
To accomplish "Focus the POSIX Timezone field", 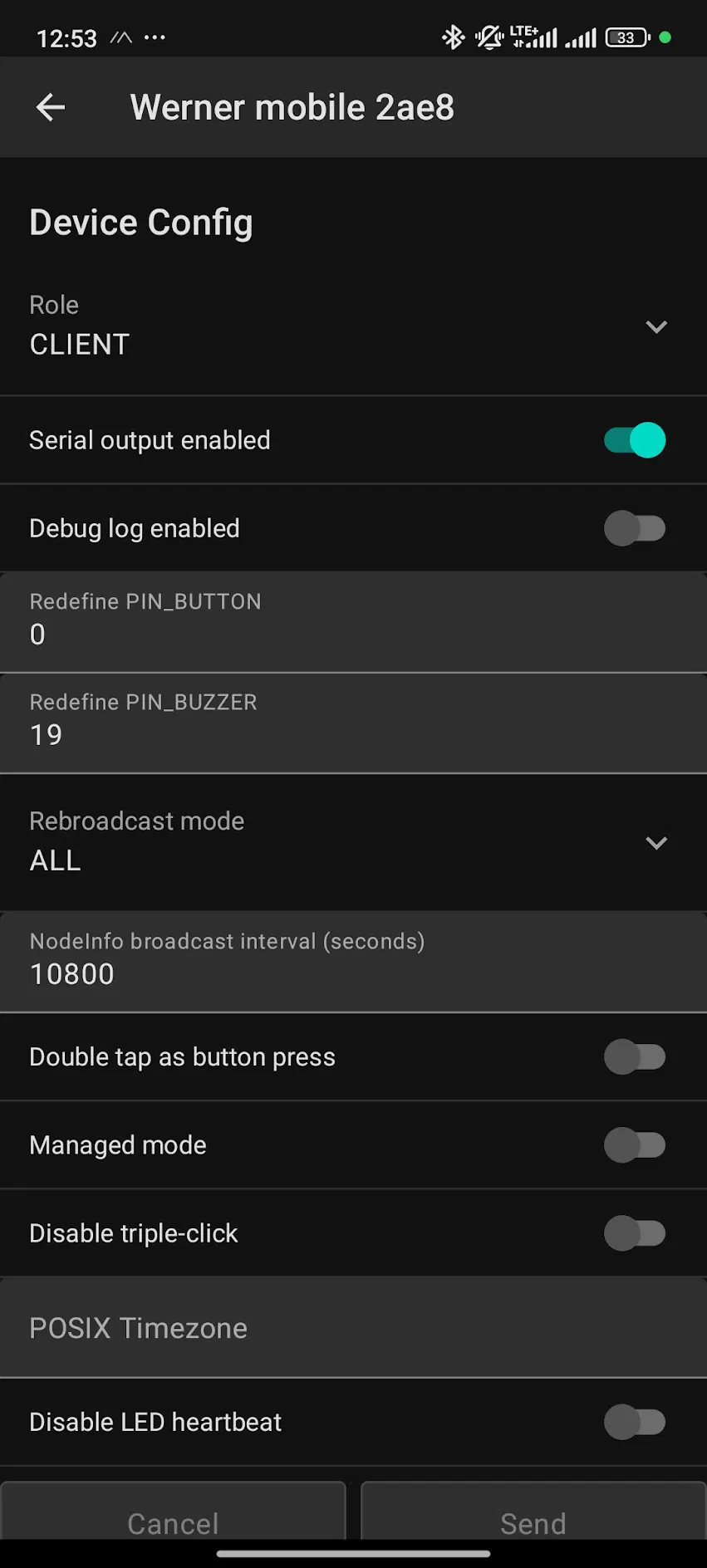I will [x=353, y=1327].
